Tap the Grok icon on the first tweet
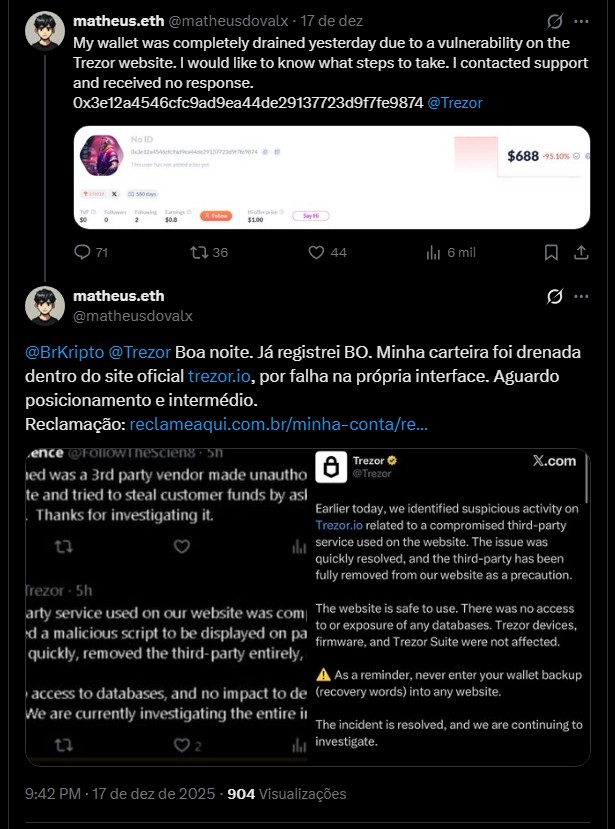This screenshot has width=615, height=829. point(555,21)
